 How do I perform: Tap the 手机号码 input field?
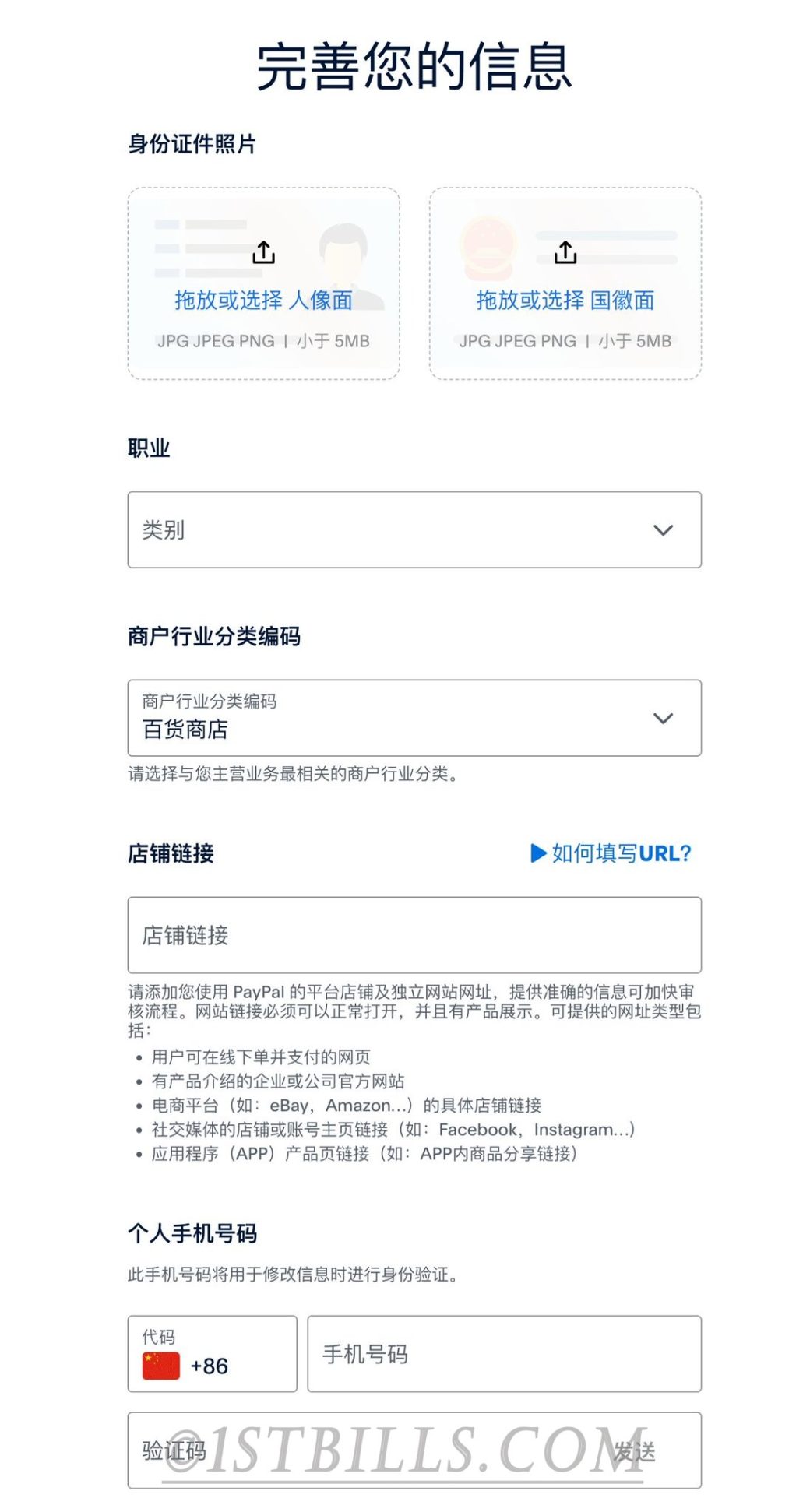(x=504, y=1354)
